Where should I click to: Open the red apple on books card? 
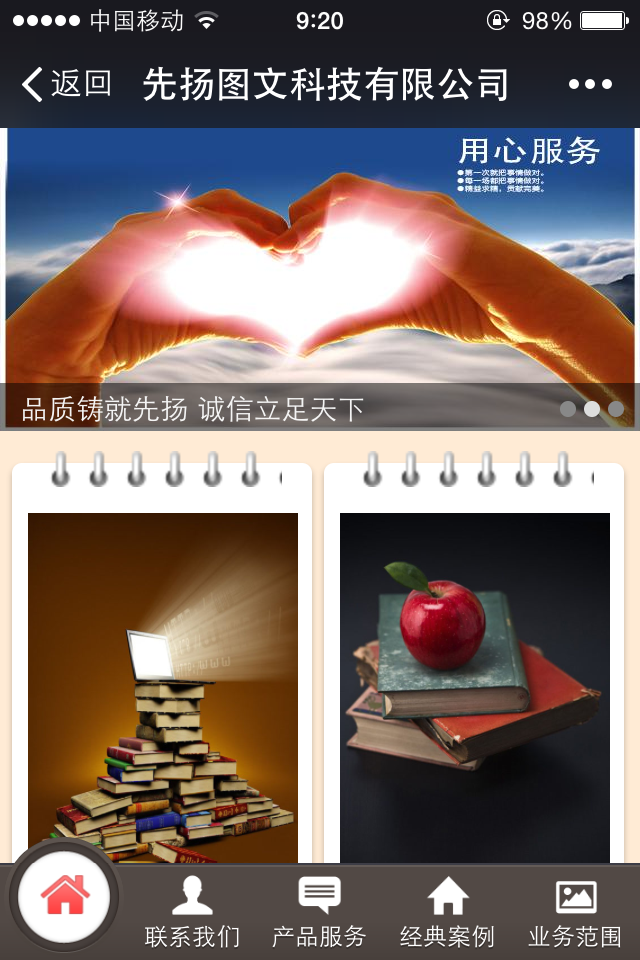click(x=475, y=688)
